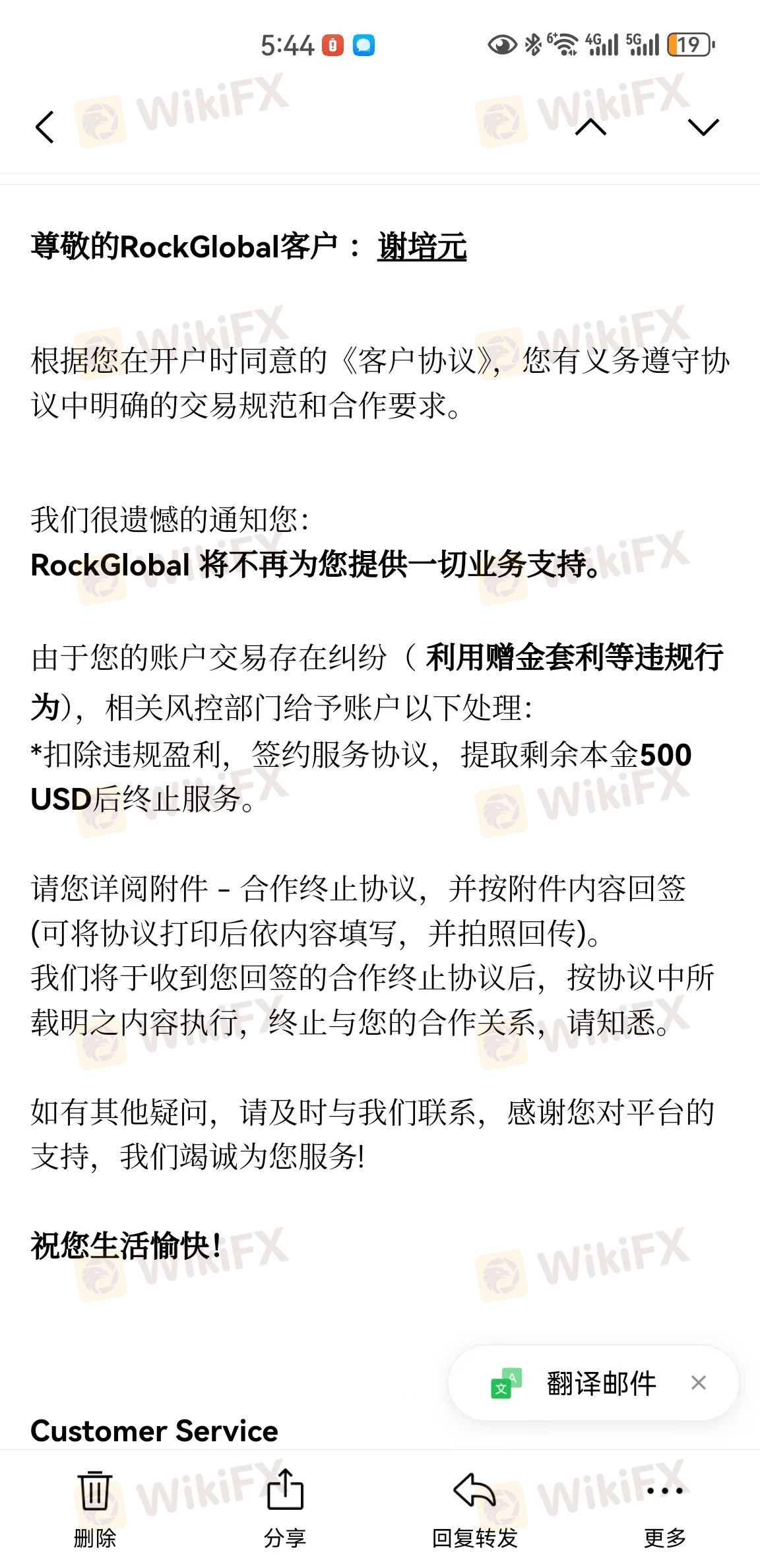Choose 回复转发 to reply or forward

[x=474, y=1509]
